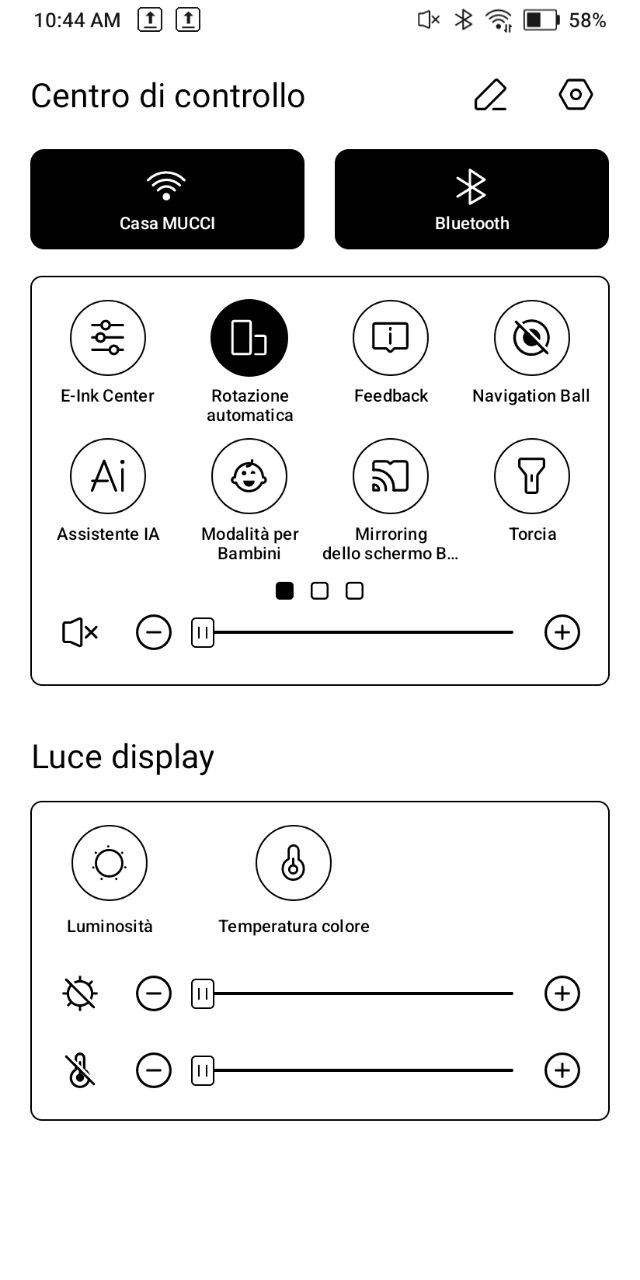Viewport: 640px width, 1280px height.
Task: Go to the second page of quick tiles
Action: pyautogui.click(x=320, y=591)
